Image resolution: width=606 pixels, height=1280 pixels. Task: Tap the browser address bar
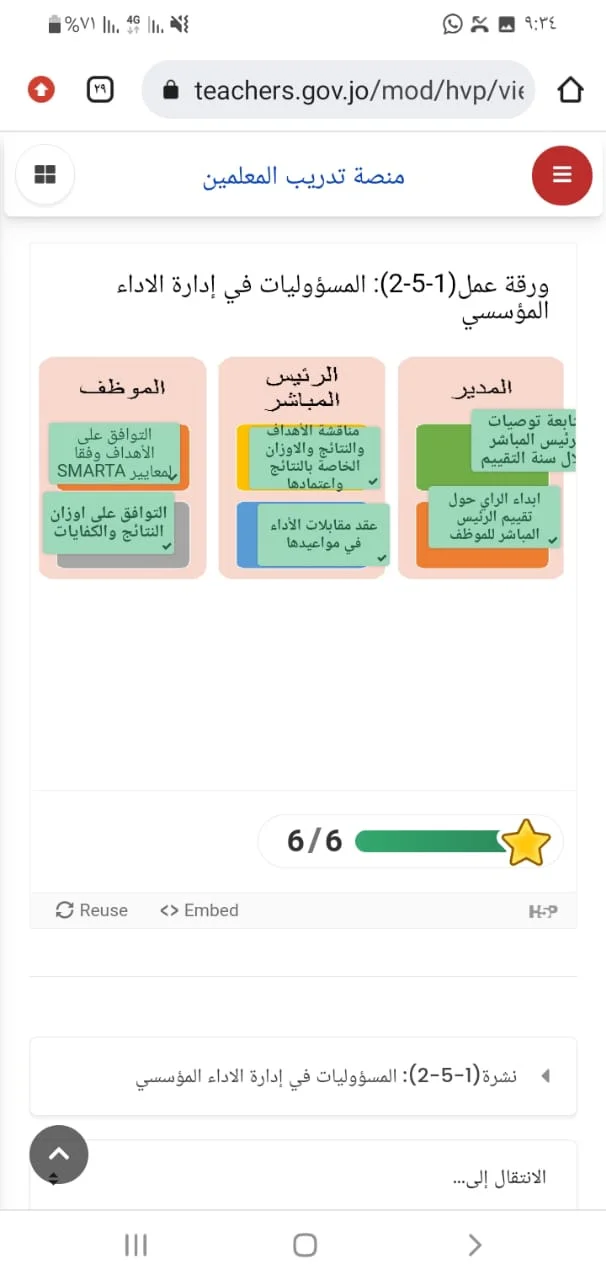[x=338, y=91]
